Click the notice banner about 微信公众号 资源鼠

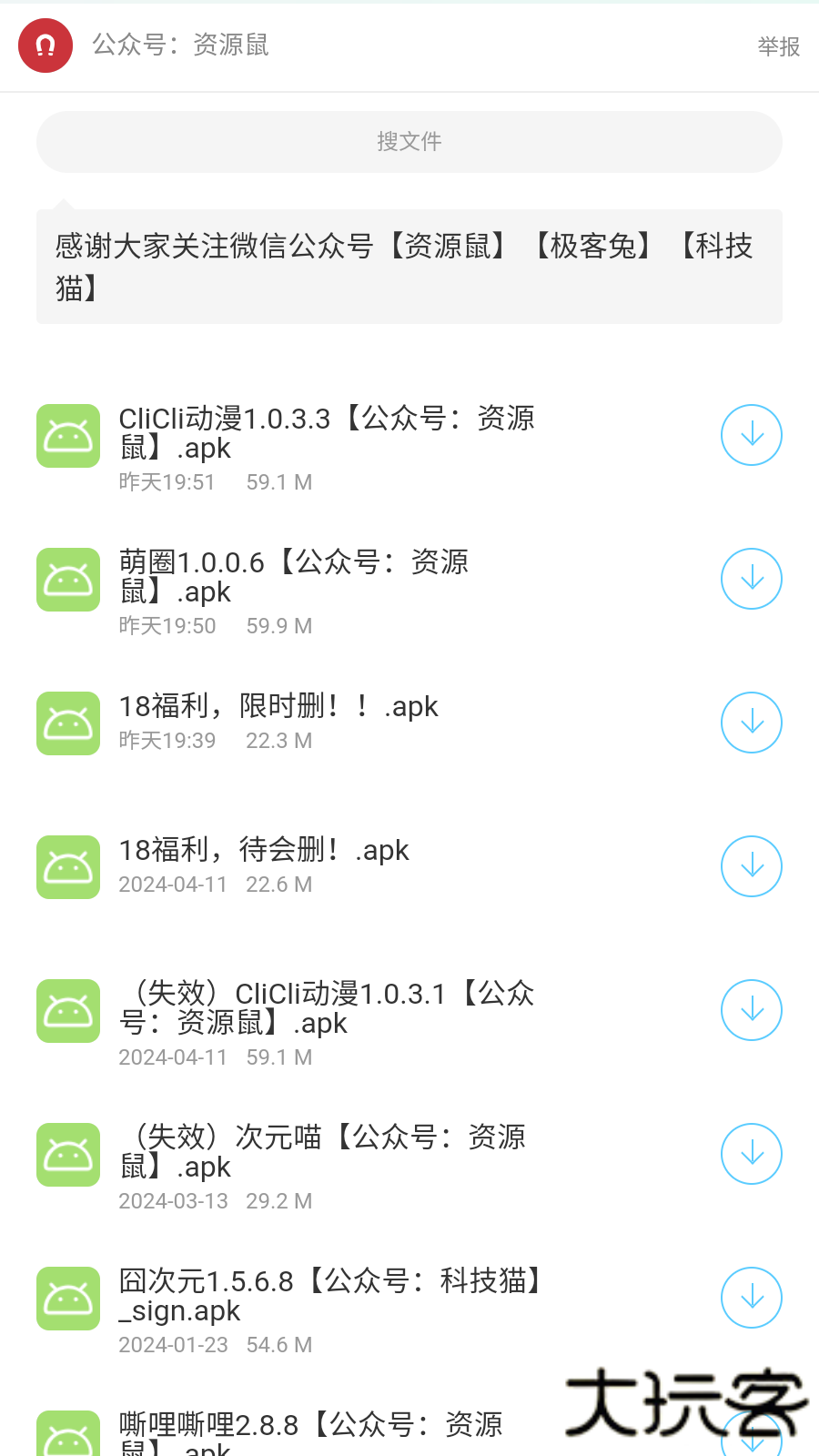pyautogui.click(x=409, y=266)
